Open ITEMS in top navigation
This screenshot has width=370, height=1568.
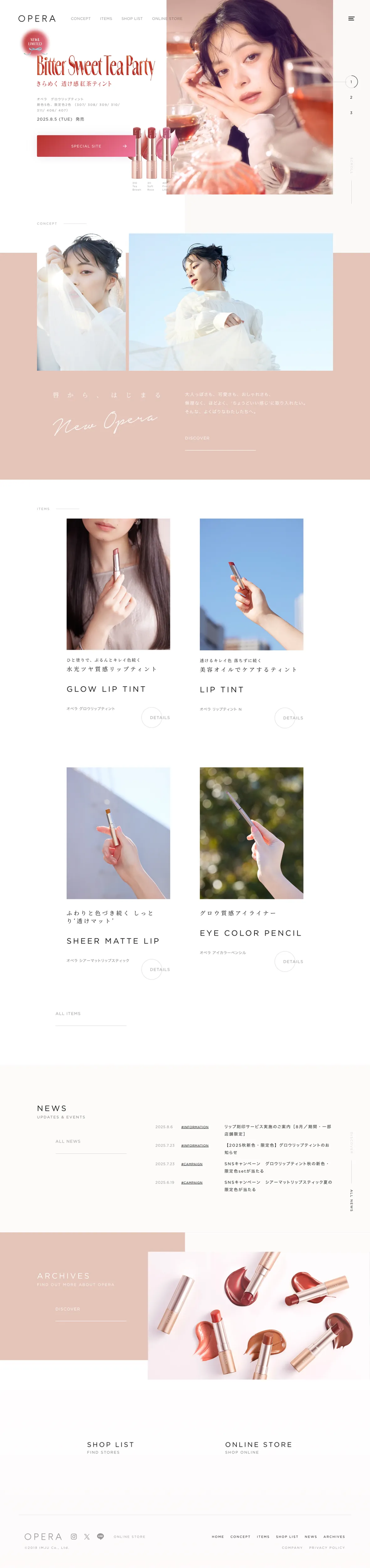(106, 19)
